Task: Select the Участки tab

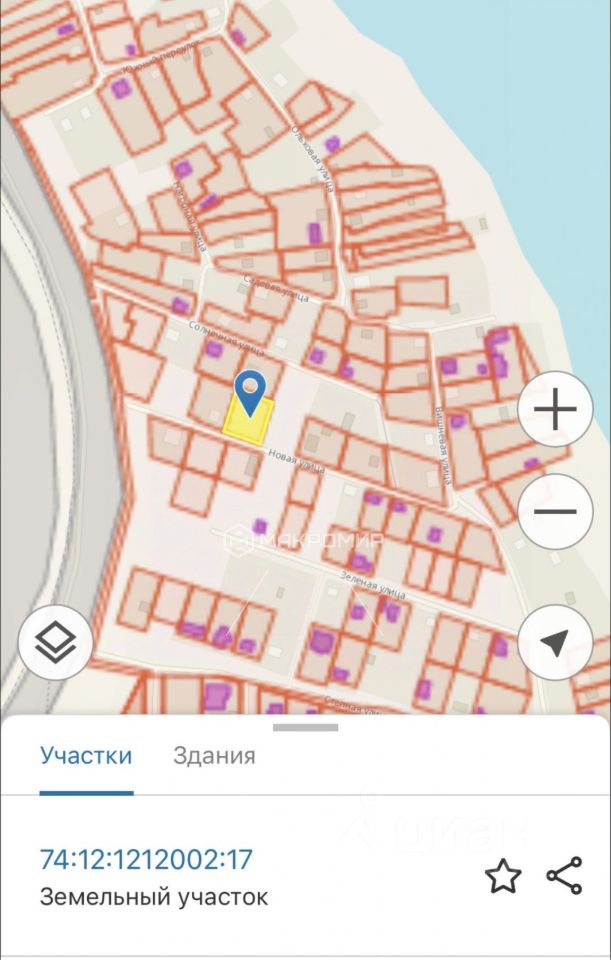Action: 86,755
